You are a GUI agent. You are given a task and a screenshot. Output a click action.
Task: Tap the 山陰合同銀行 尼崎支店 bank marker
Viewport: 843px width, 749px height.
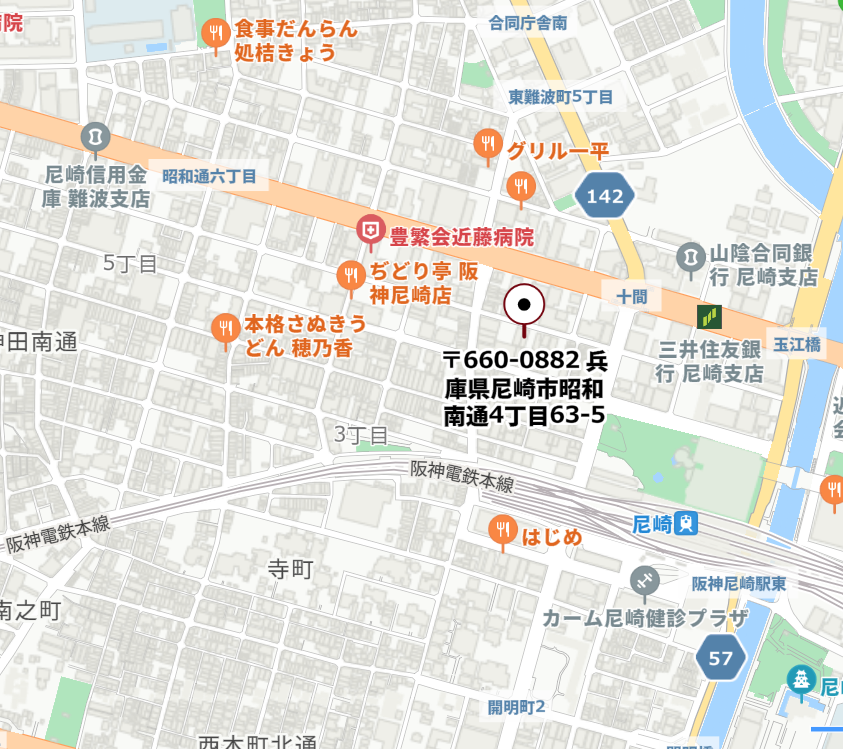[x=689, y=256]
